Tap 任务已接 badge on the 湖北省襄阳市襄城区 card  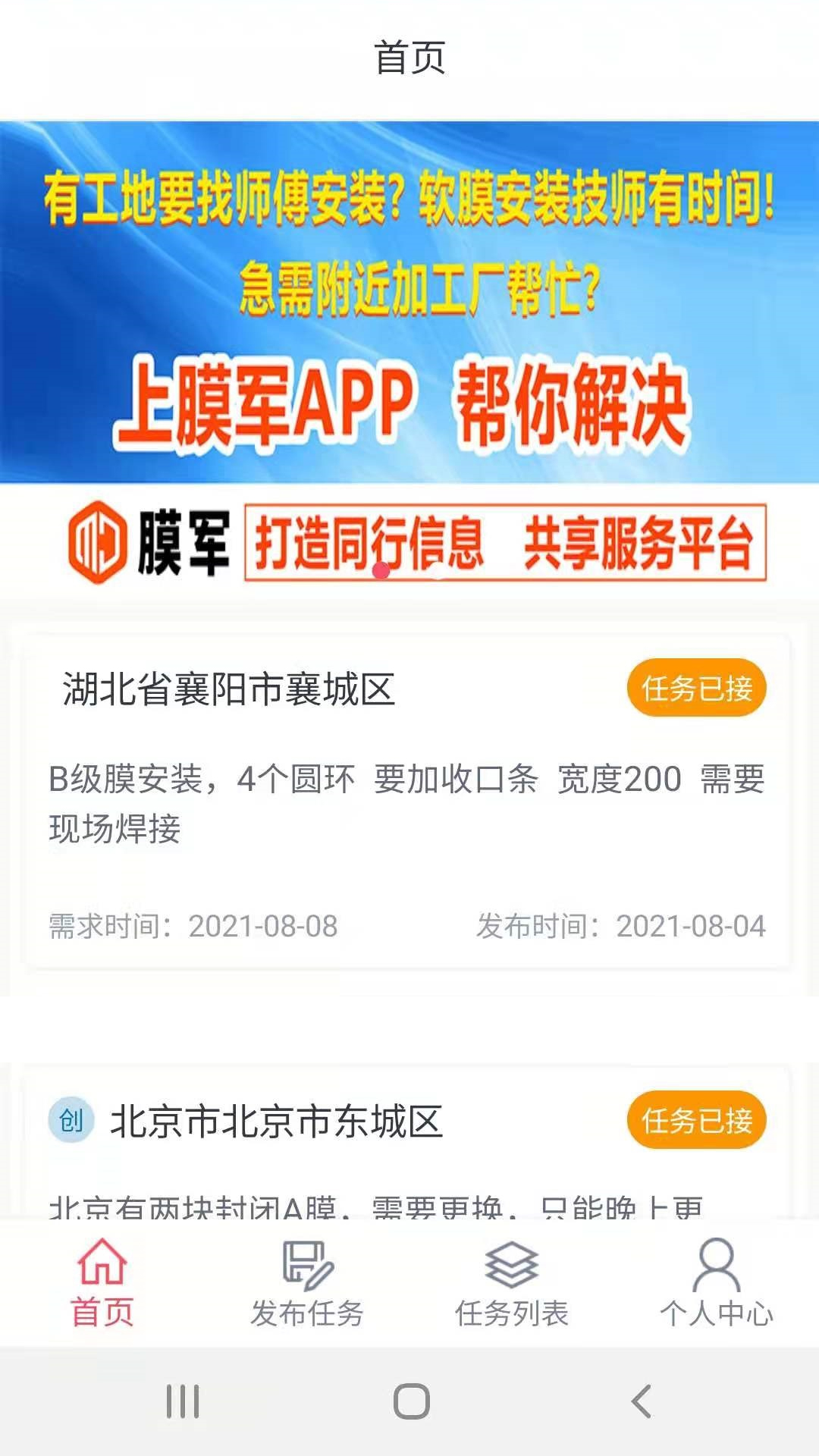[698, 687]
